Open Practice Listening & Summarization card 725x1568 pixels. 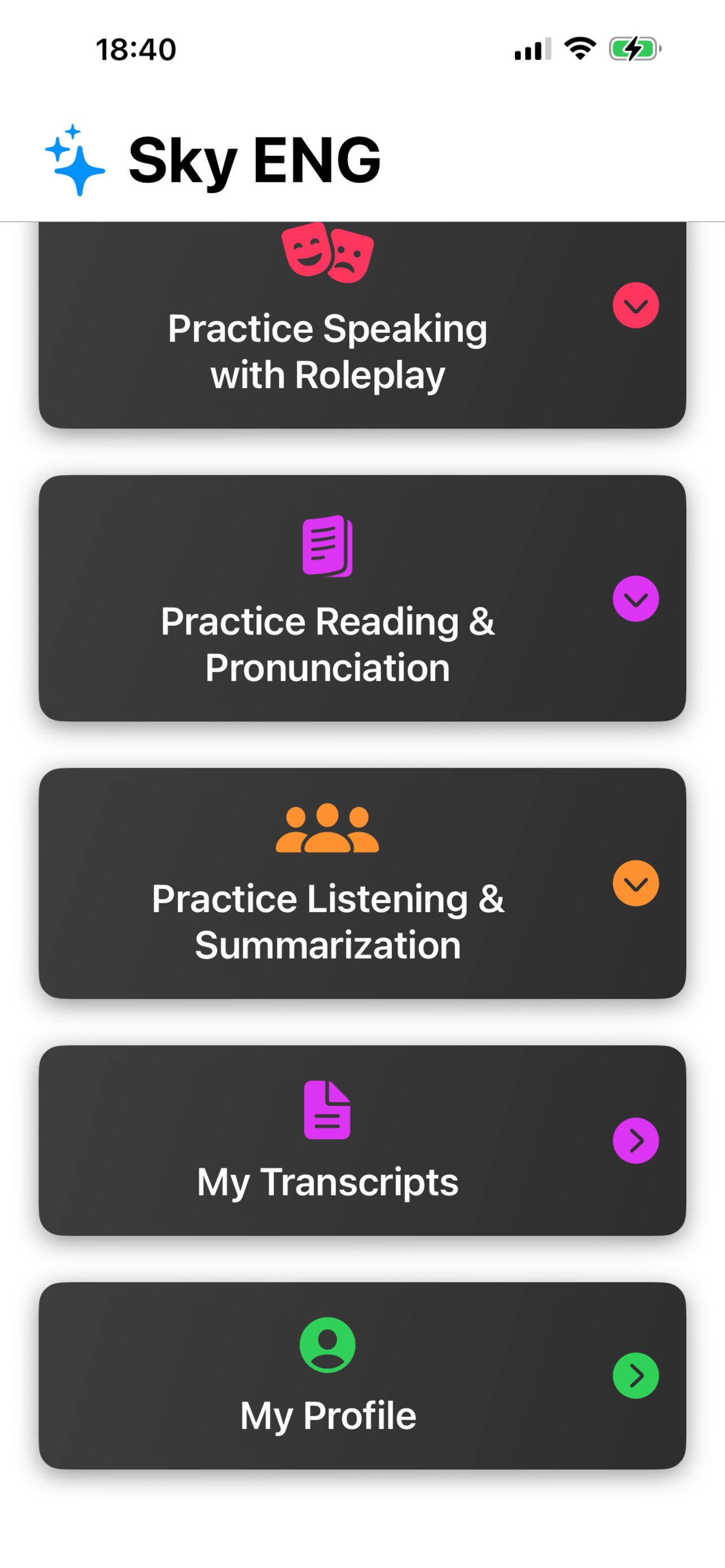point(327,922)
